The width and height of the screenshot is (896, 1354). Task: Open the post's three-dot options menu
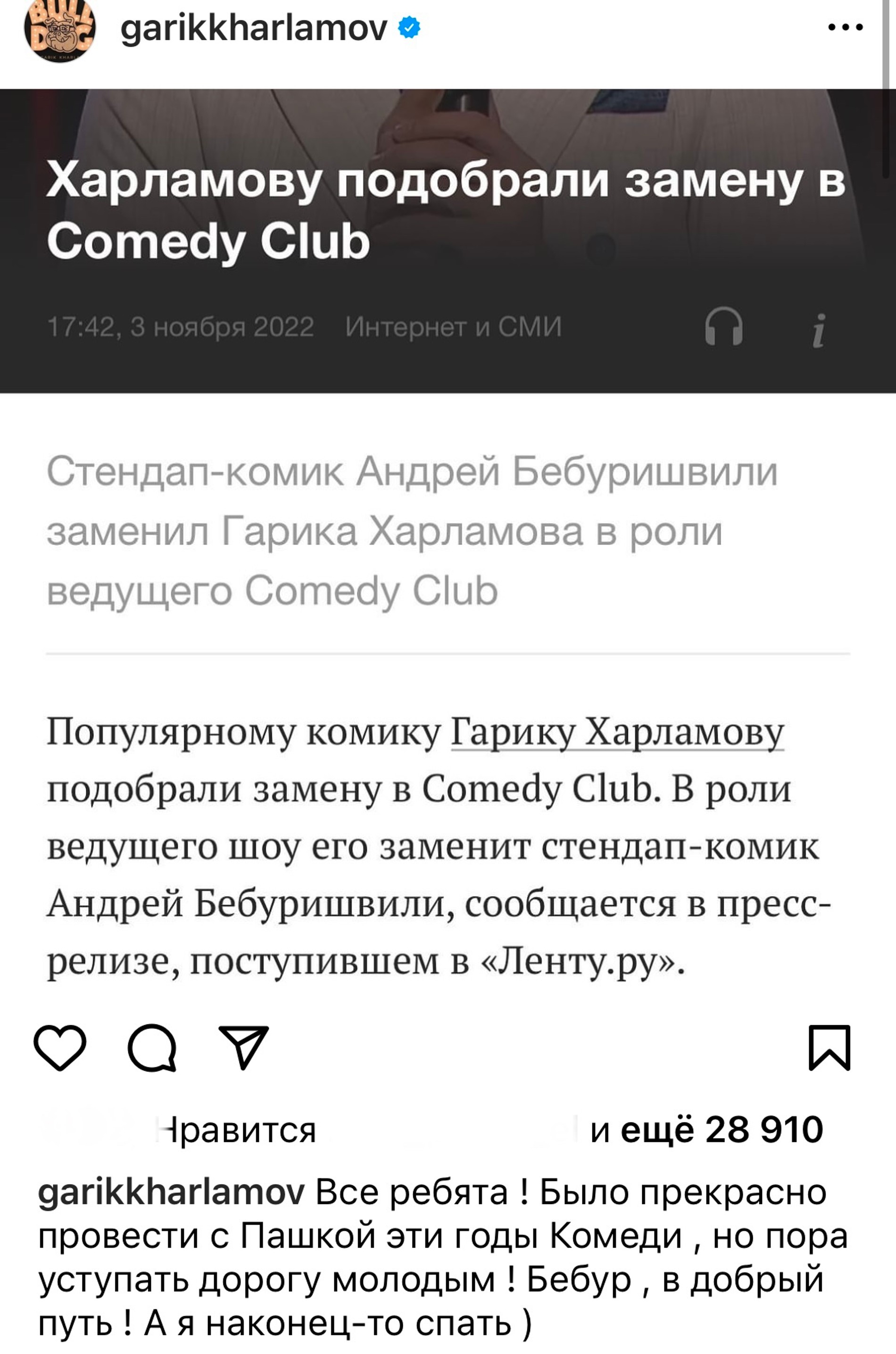(x=845, y=27)
